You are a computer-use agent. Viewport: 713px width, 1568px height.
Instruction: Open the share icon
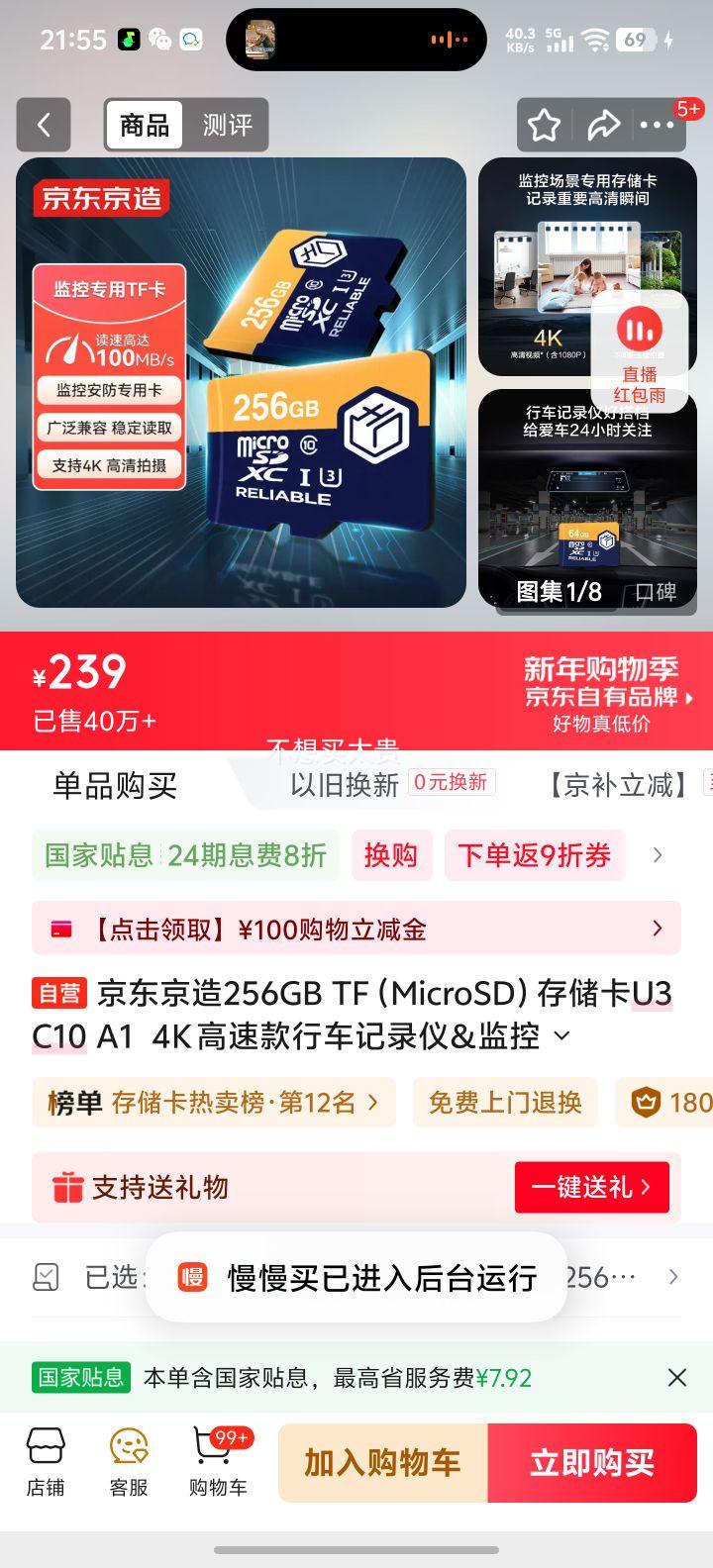pyautogui.click(x=605, y=125)
